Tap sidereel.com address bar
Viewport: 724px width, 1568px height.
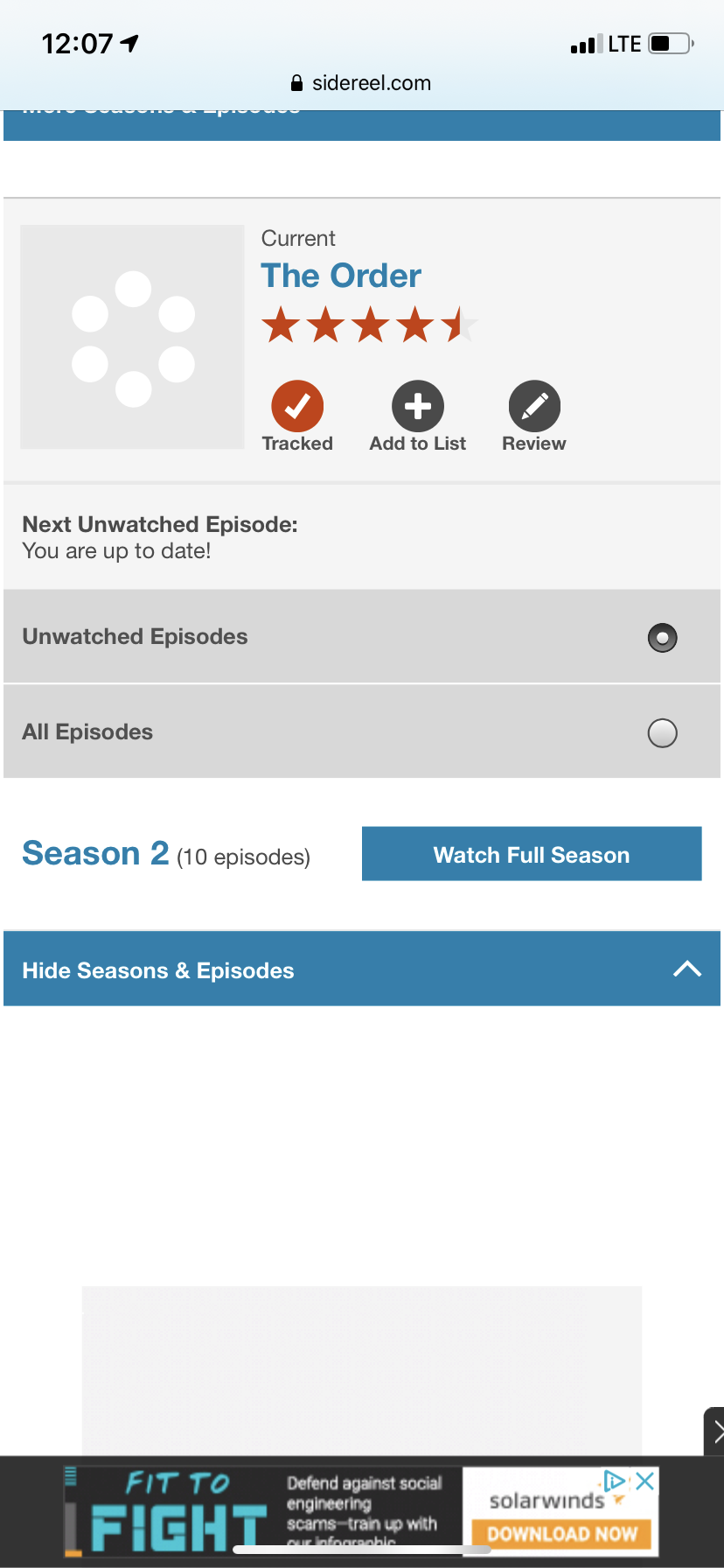362,83
